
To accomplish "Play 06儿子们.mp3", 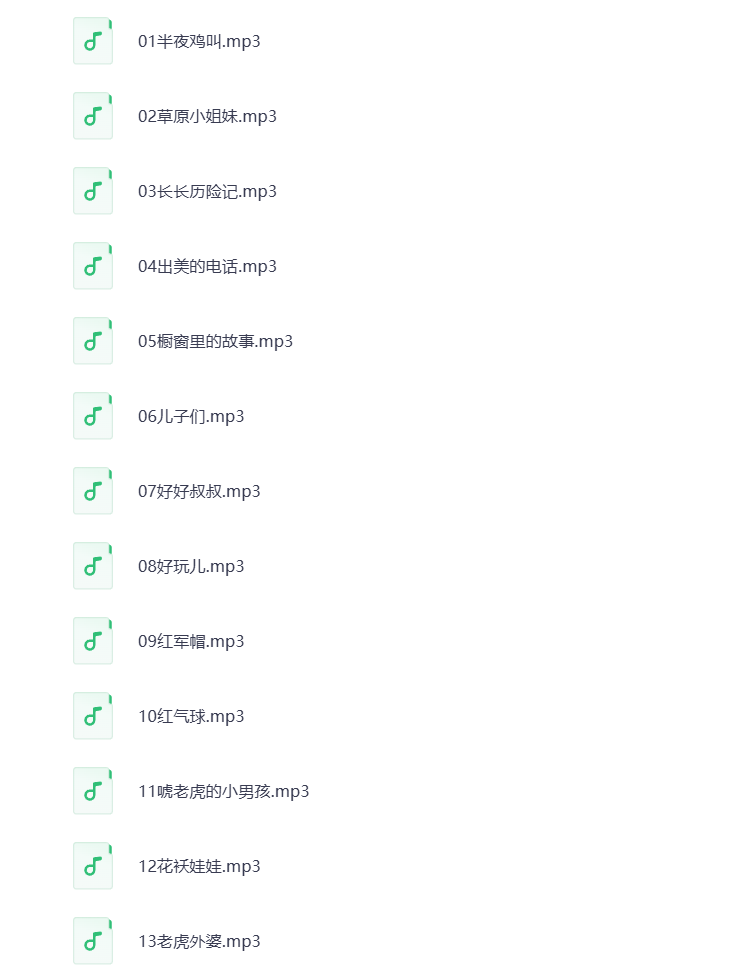I will [x=191, y=416].
